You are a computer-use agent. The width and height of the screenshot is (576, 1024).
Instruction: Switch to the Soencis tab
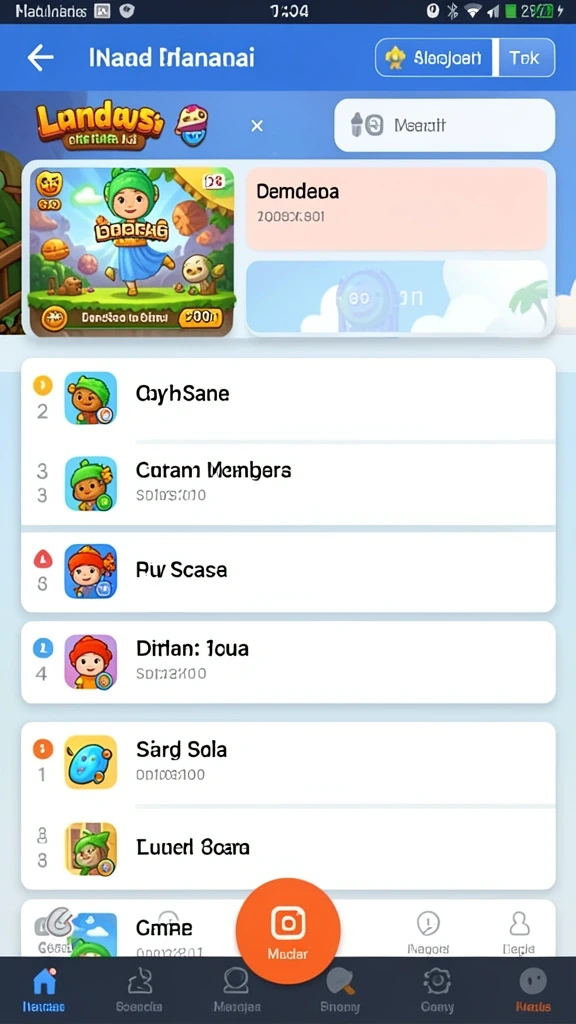point(139,989)
